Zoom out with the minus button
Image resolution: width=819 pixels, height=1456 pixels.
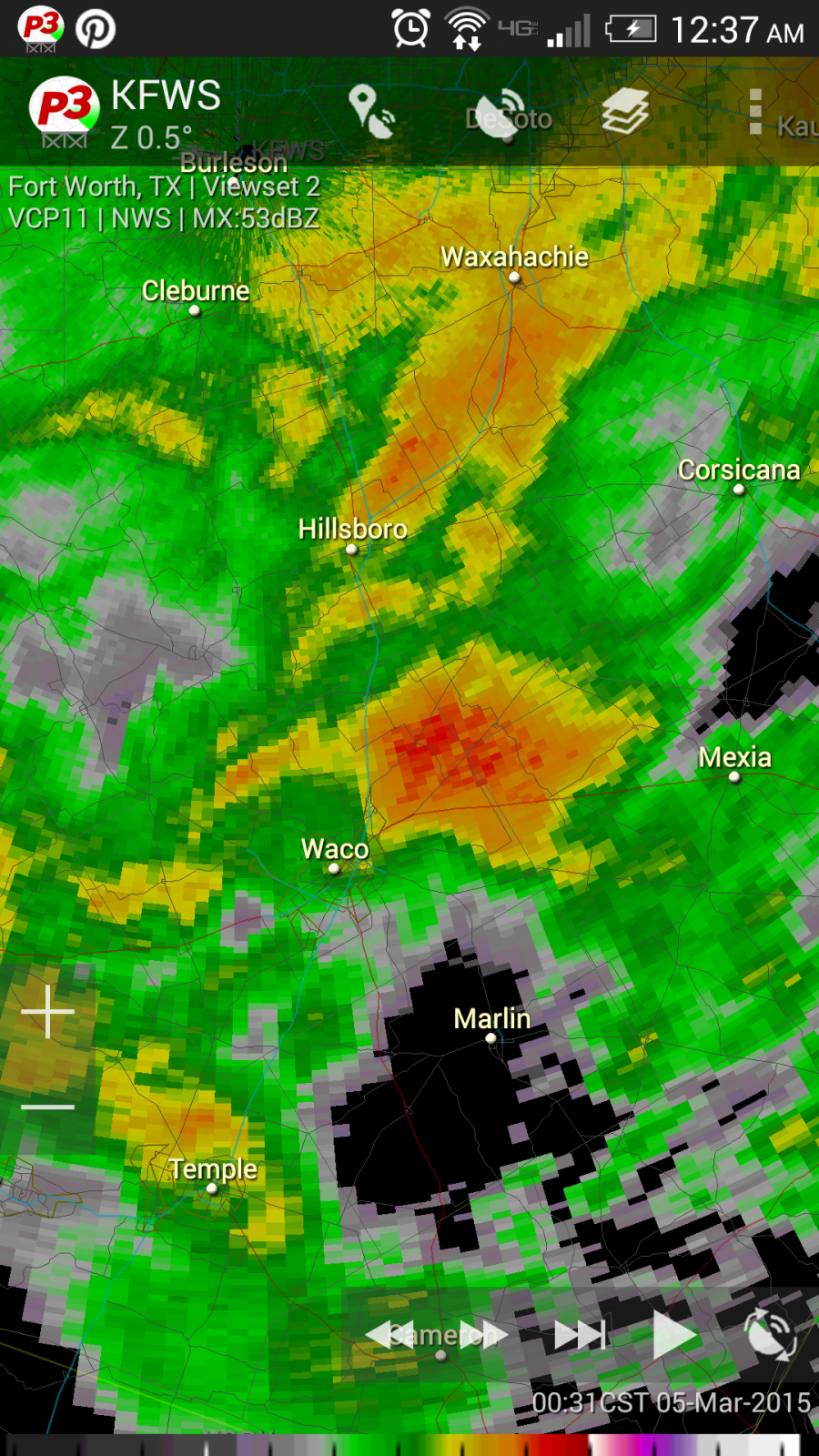[47, 1107]
